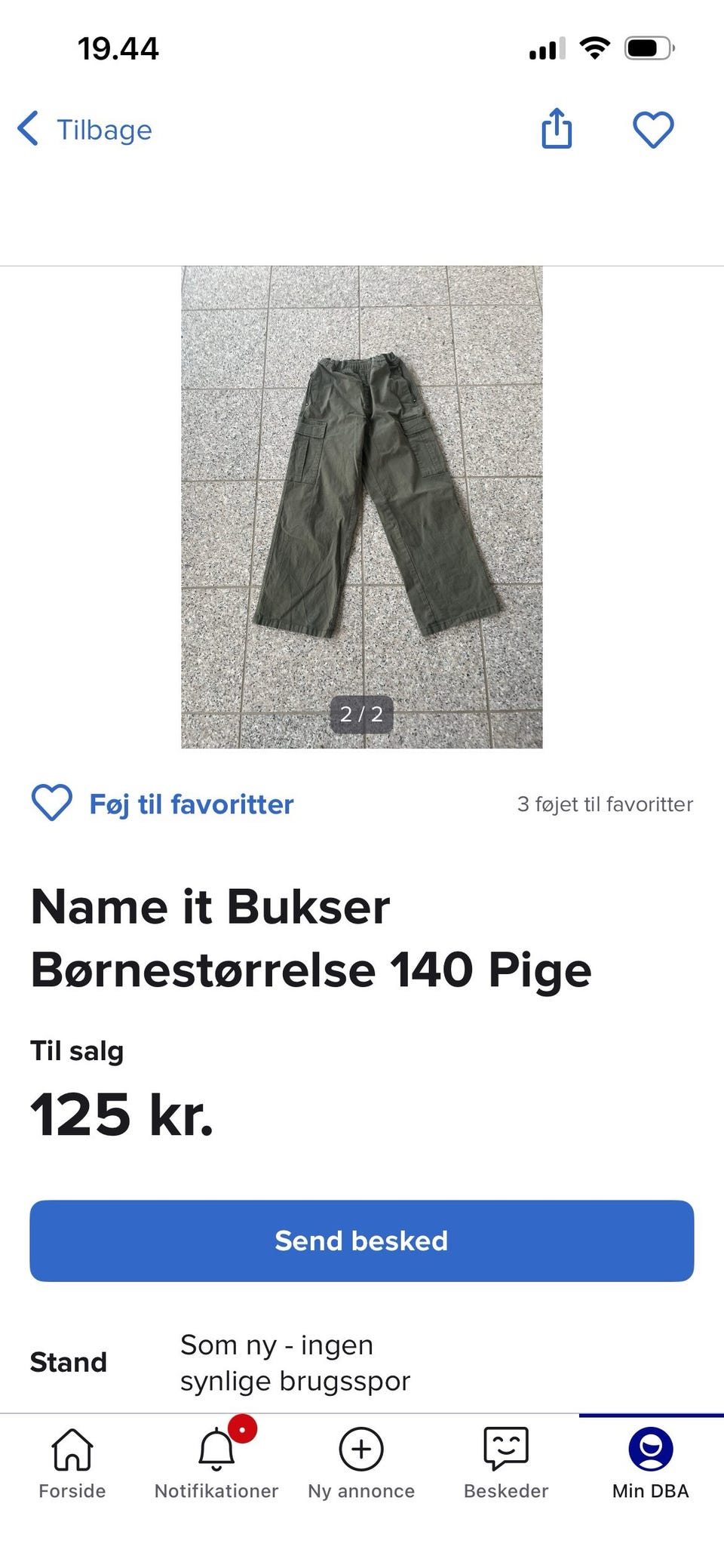The width and height of the screenshot is (724, 1568).
Task: Toggle favorite with the top-right heart
Action: pyautogui.click(x=653, y=128)
